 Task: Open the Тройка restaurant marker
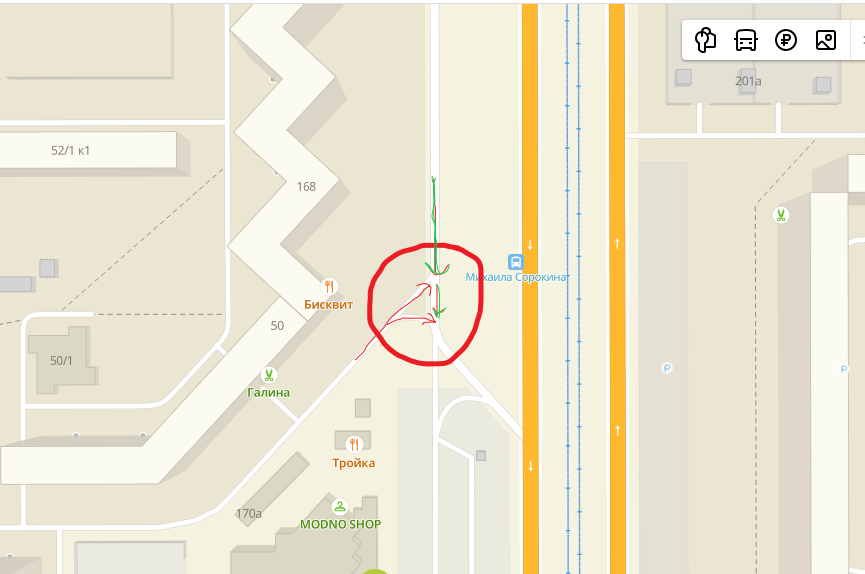[354, 445]
